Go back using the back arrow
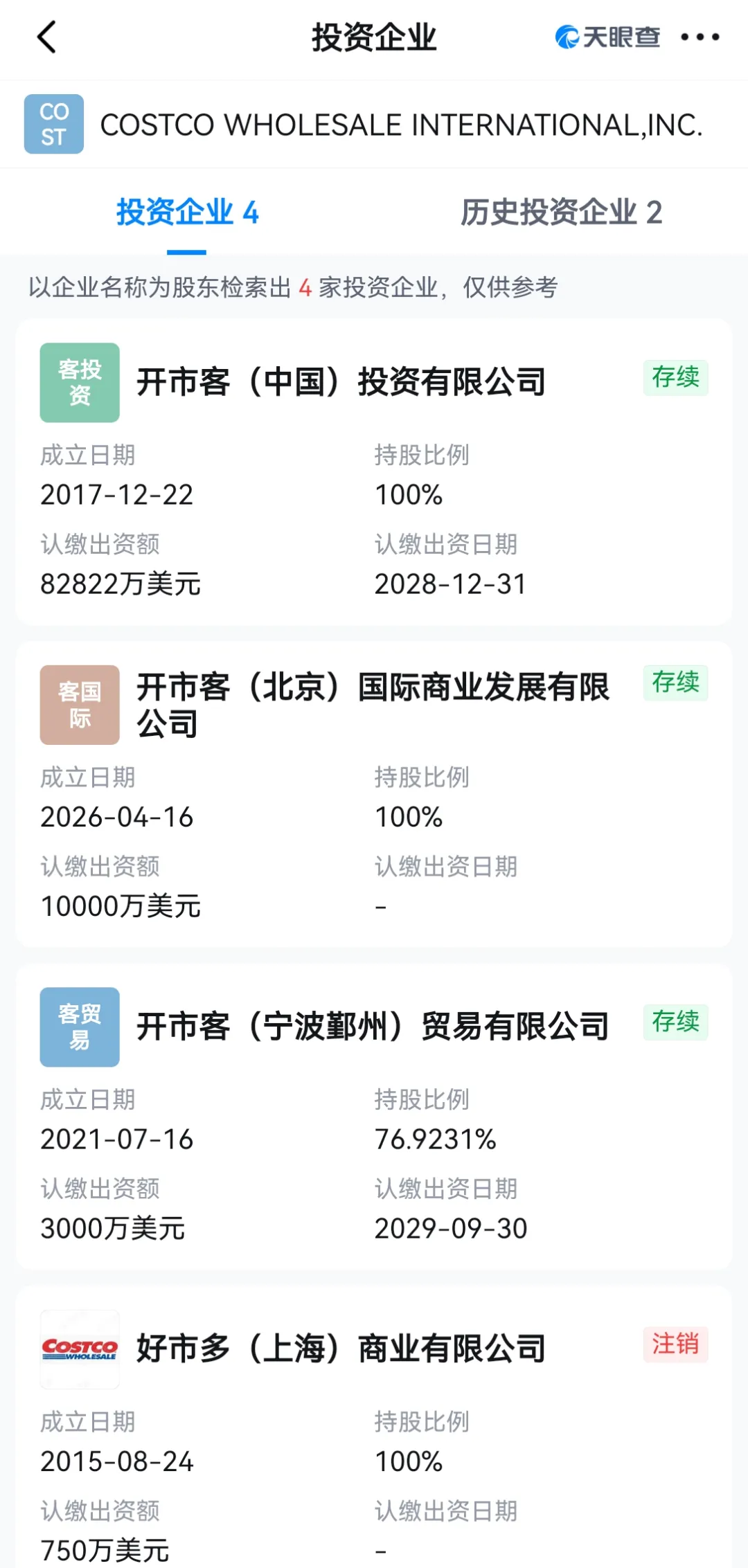 pyautogui.click(x=46, y=37)
